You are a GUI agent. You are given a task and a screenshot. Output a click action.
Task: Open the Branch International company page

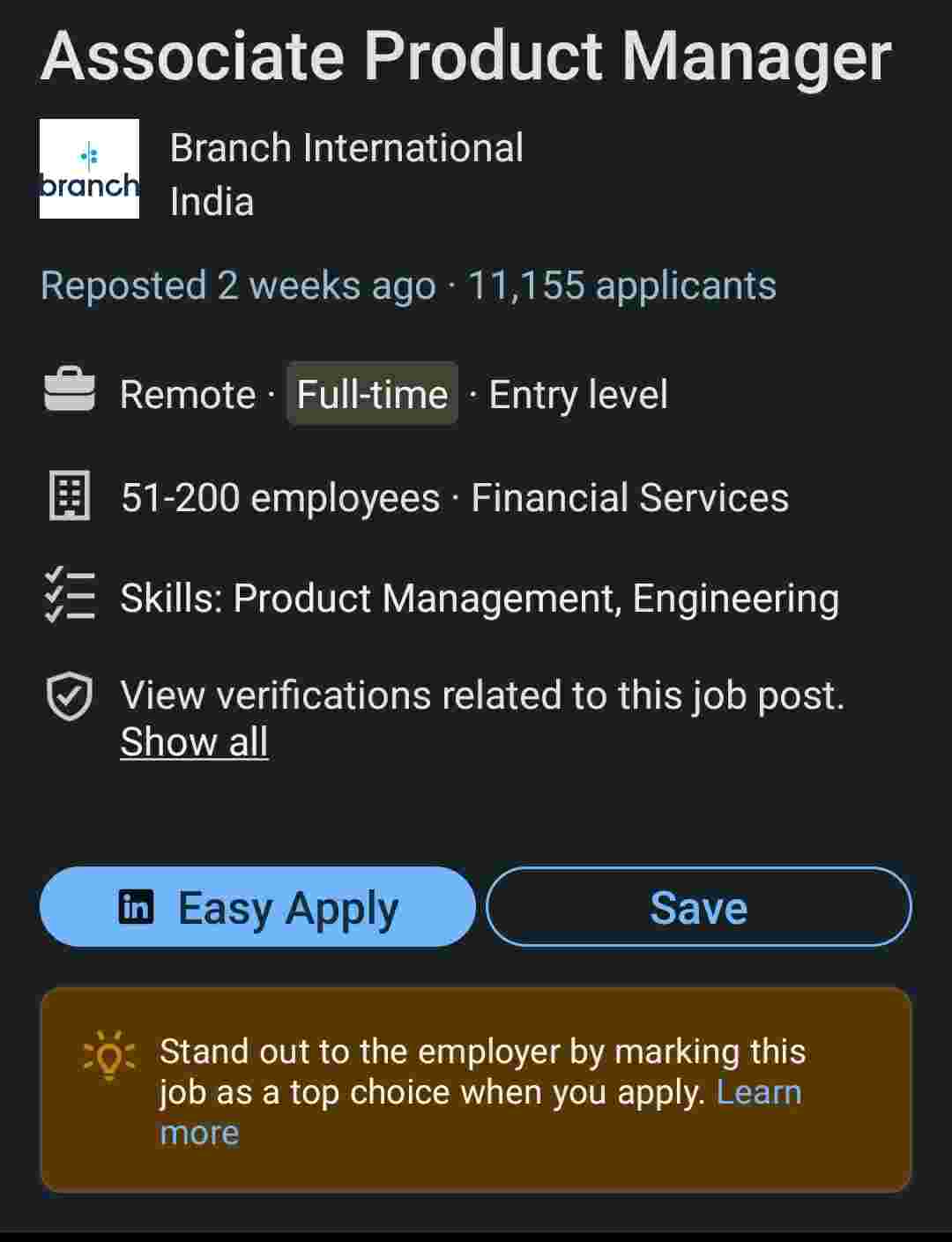pos(346,148)
